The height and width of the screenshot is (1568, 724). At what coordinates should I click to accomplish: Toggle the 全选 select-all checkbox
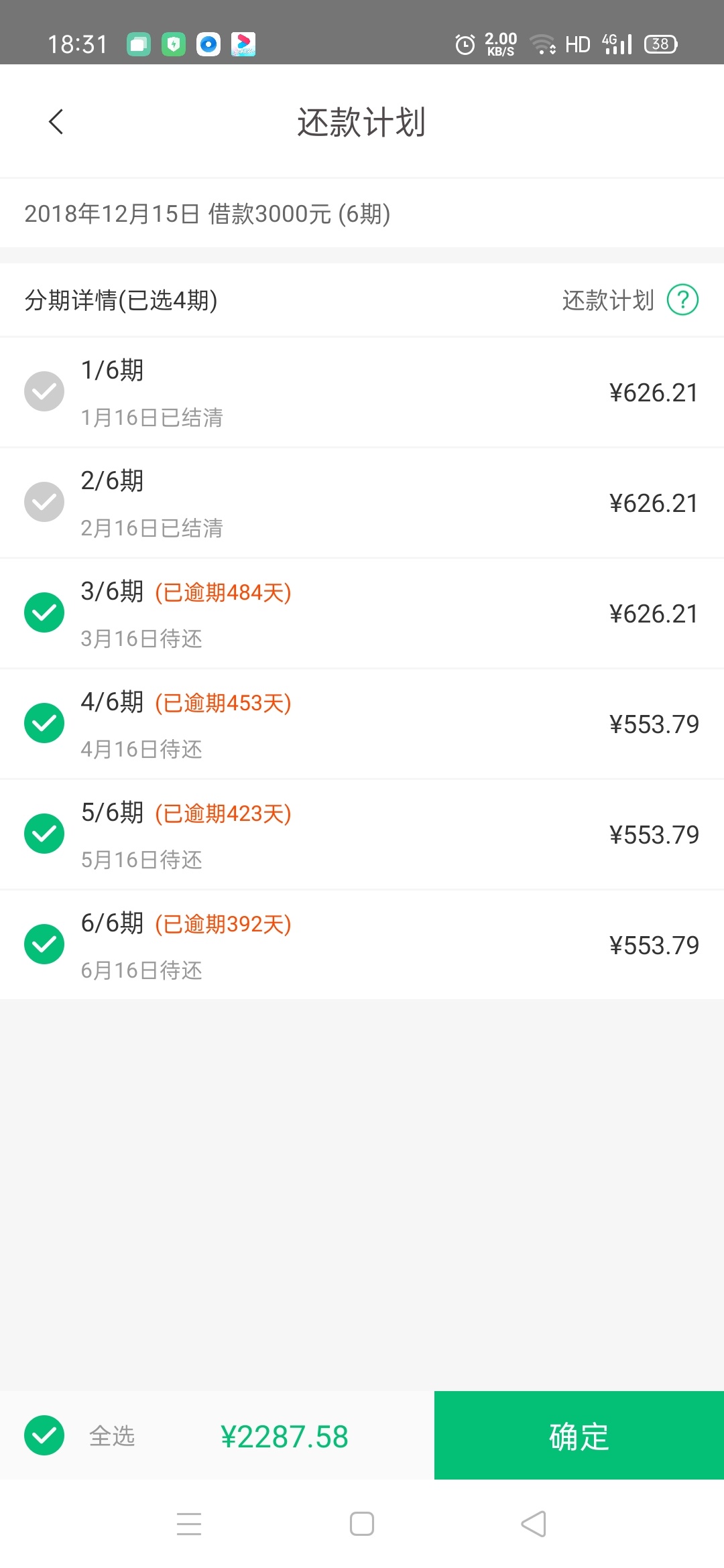coord(44,1435)
